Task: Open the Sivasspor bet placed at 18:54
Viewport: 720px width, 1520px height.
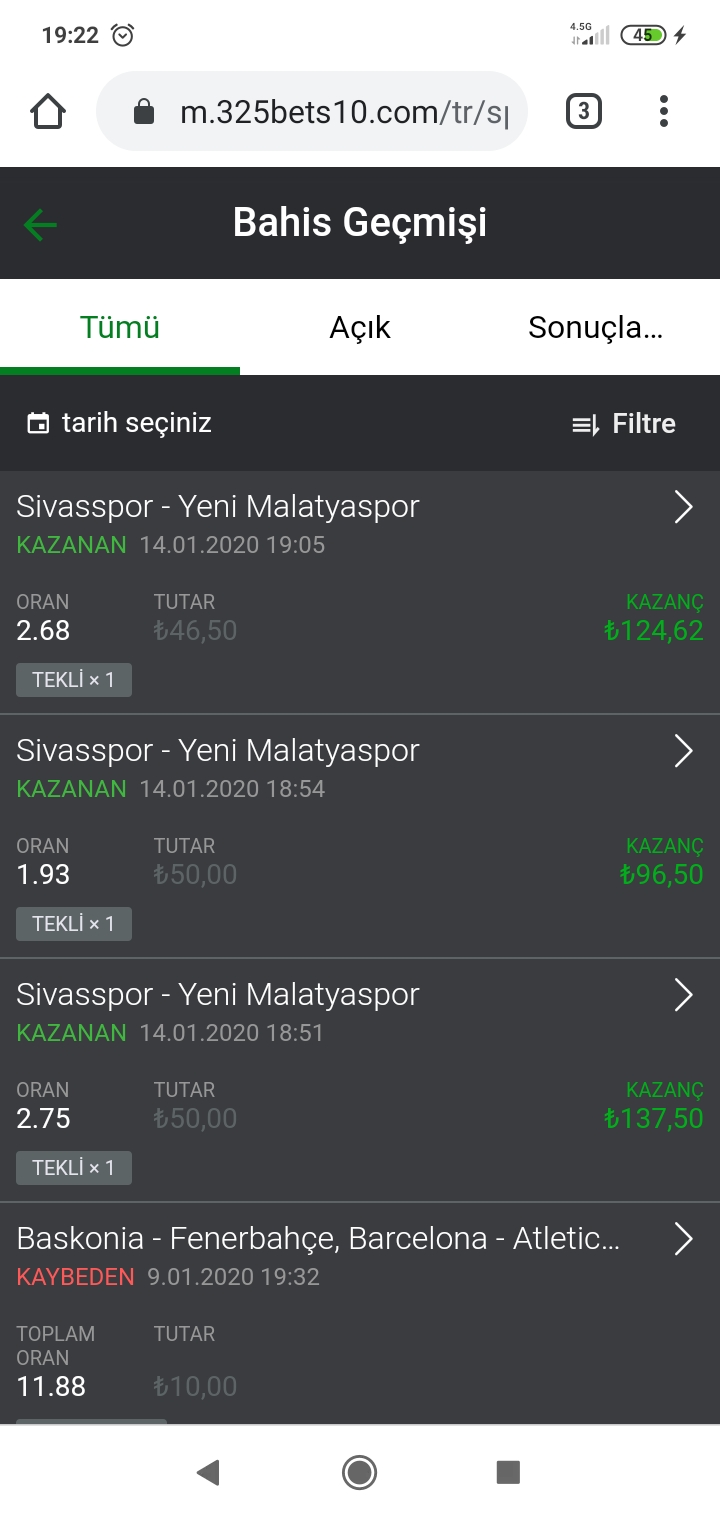Action: (360, 836)
